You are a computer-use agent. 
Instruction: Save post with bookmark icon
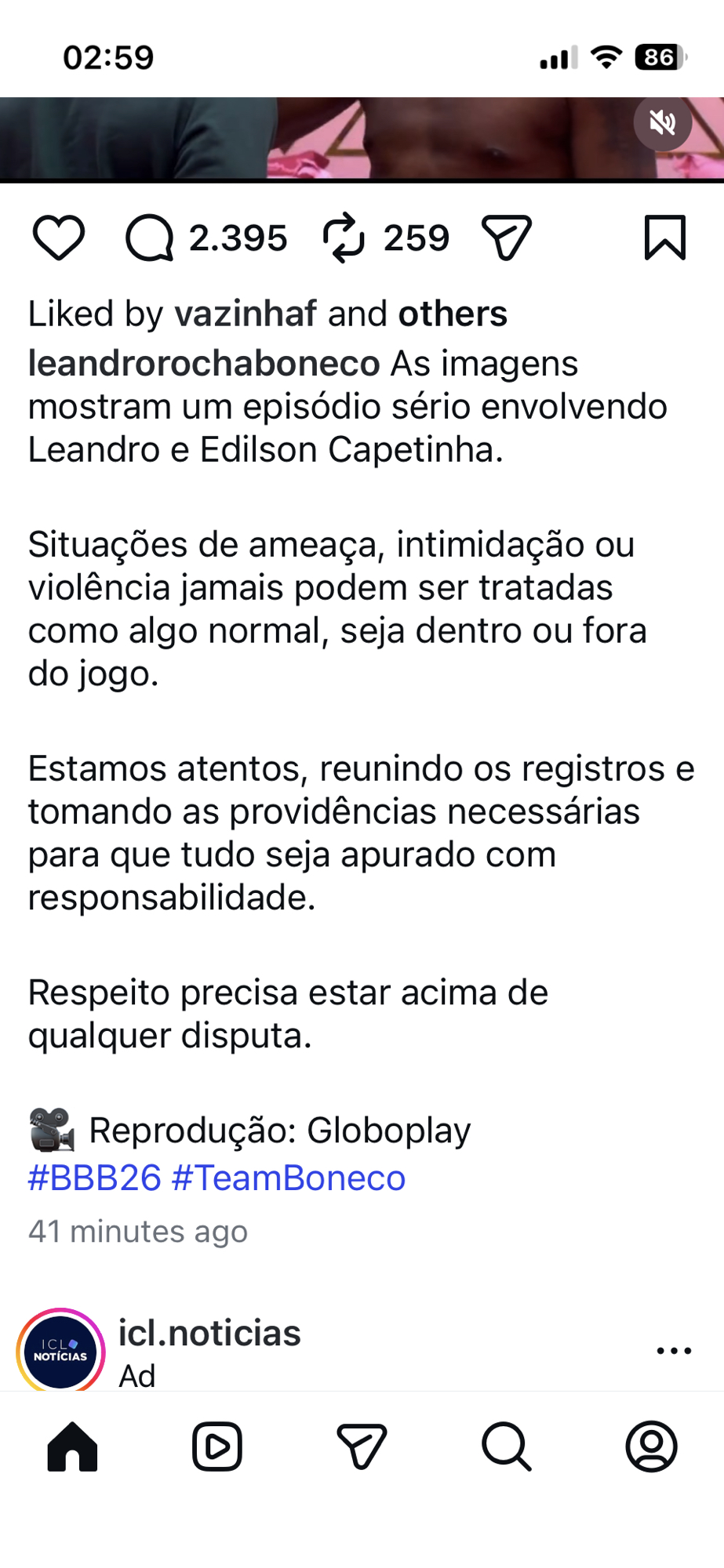click(x=664, y=238)
